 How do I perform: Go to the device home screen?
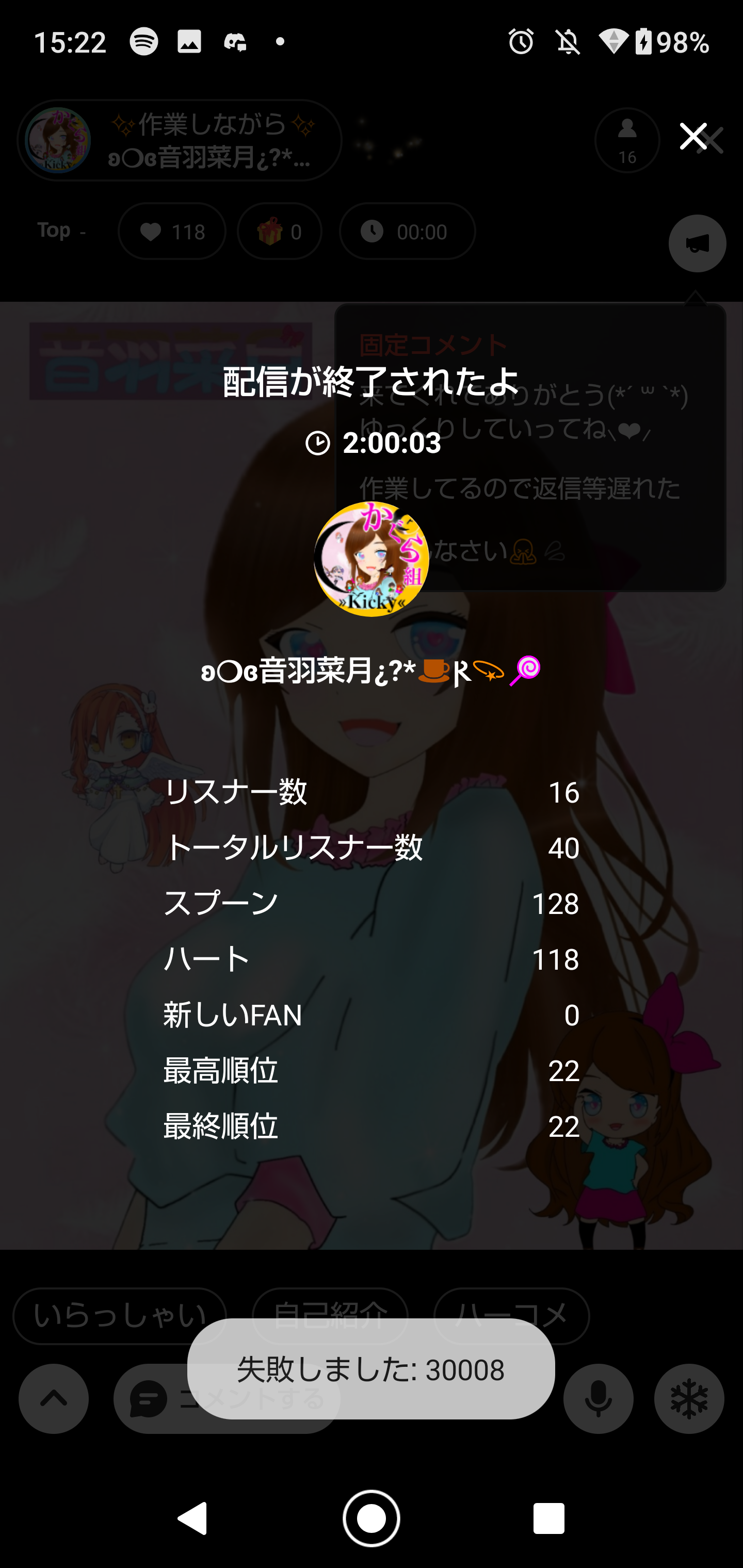371,1517
